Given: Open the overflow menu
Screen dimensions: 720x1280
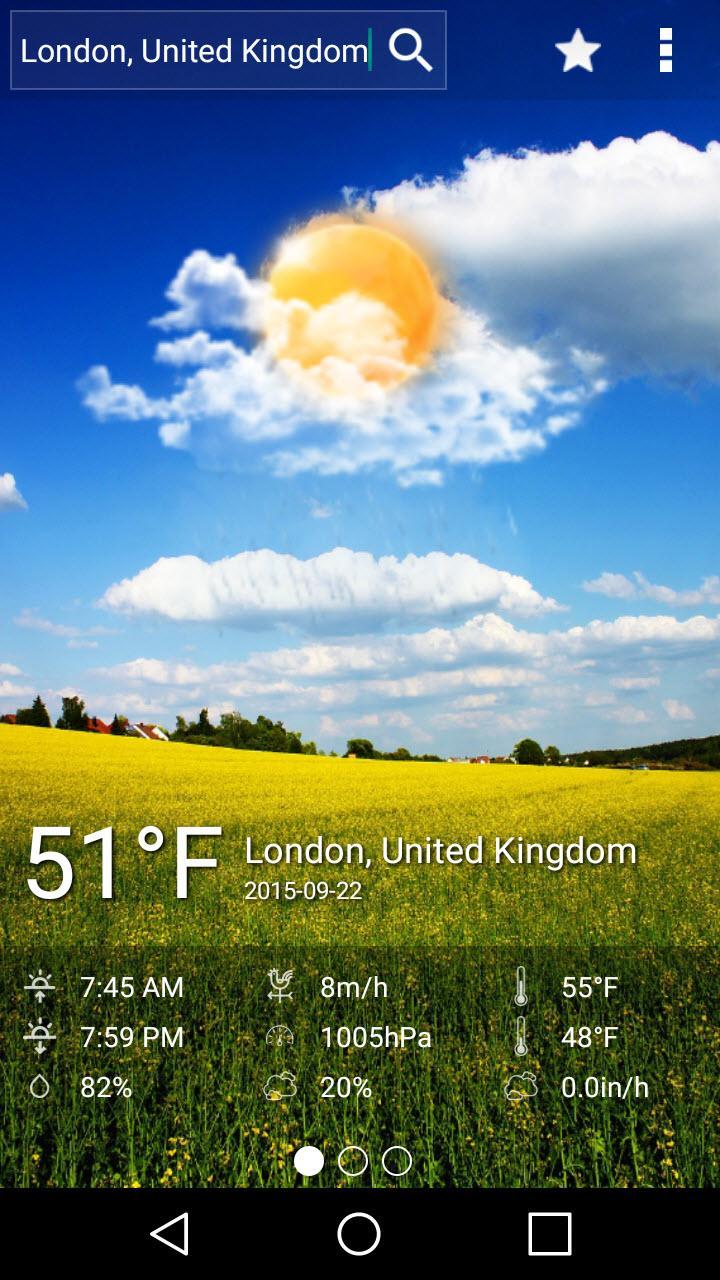Looking at the screenshot, I should pyautogui.click(x=664, y=50).
